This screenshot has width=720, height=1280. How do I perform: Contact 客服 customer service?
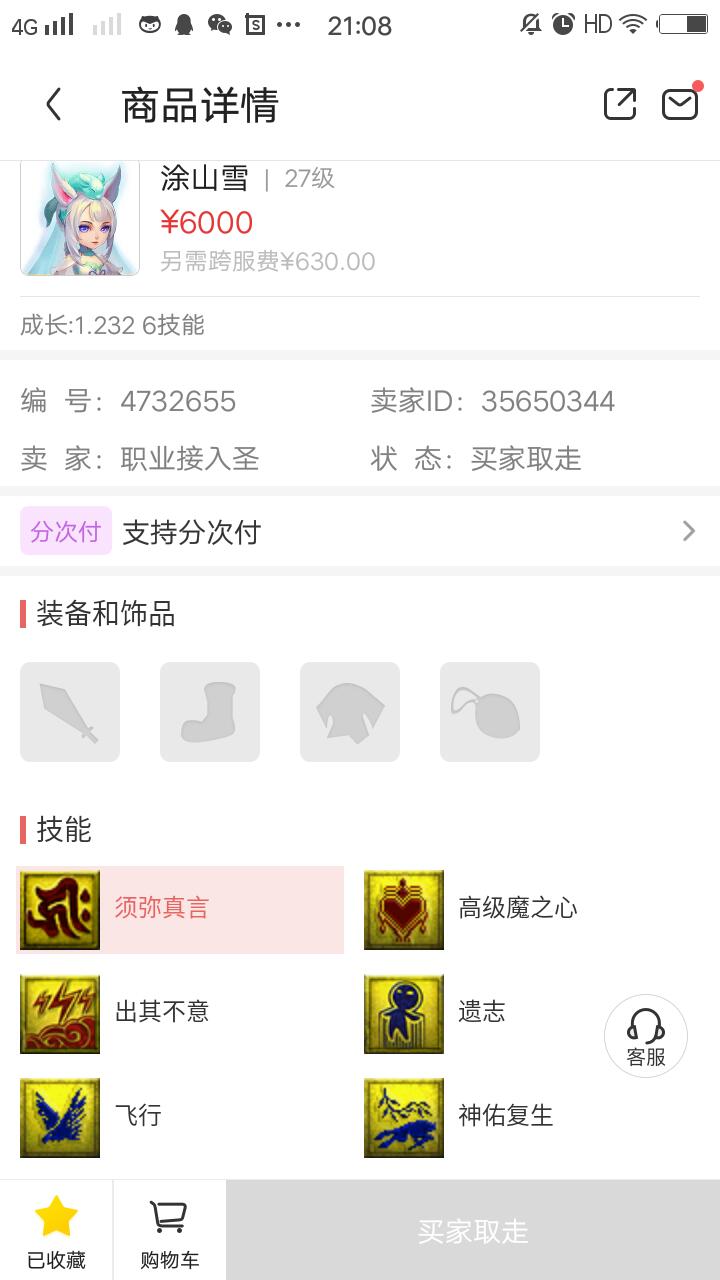click(x=646, y=1036)
